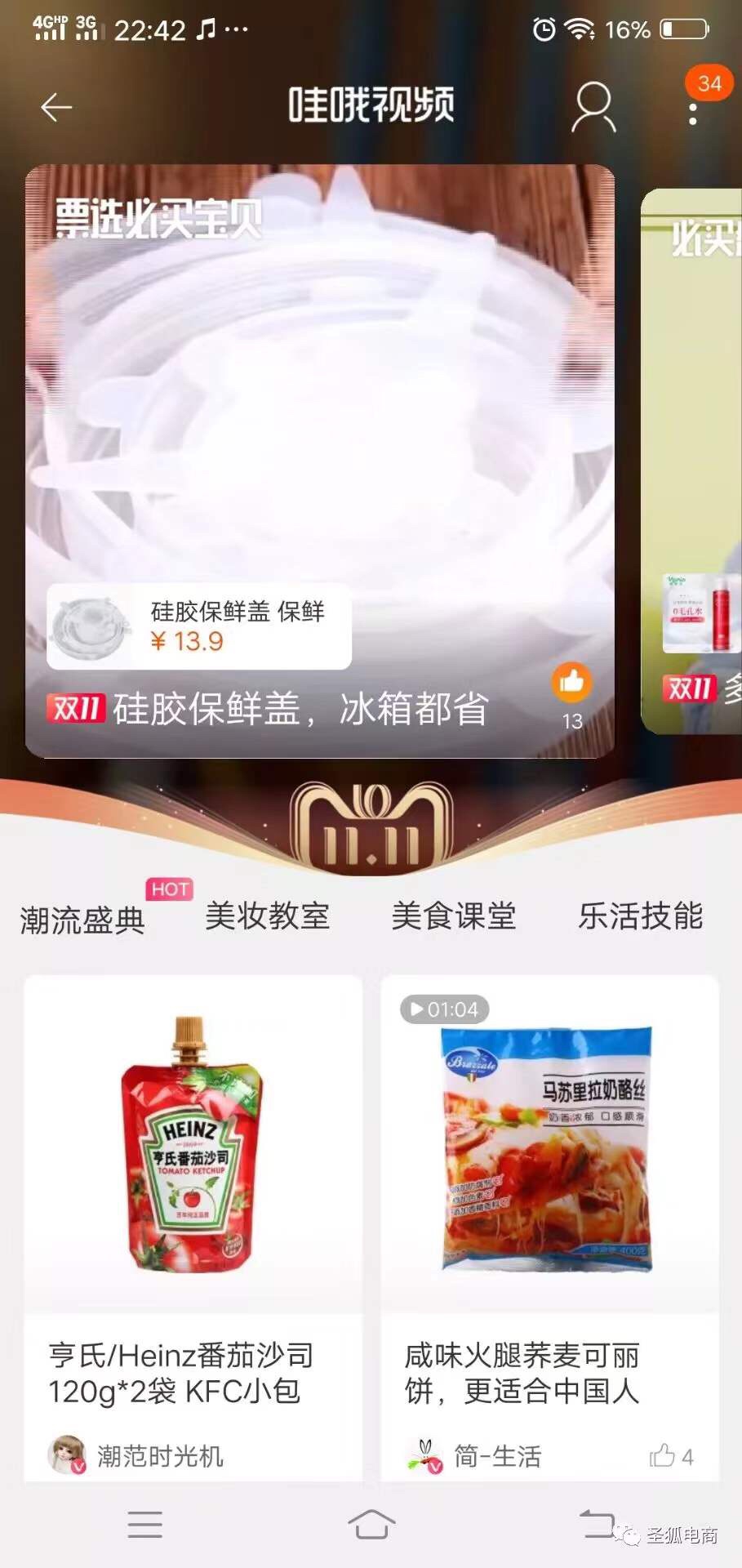Switch to the 乐活技能 tab

pyautogui.click(x=641, y=916)
